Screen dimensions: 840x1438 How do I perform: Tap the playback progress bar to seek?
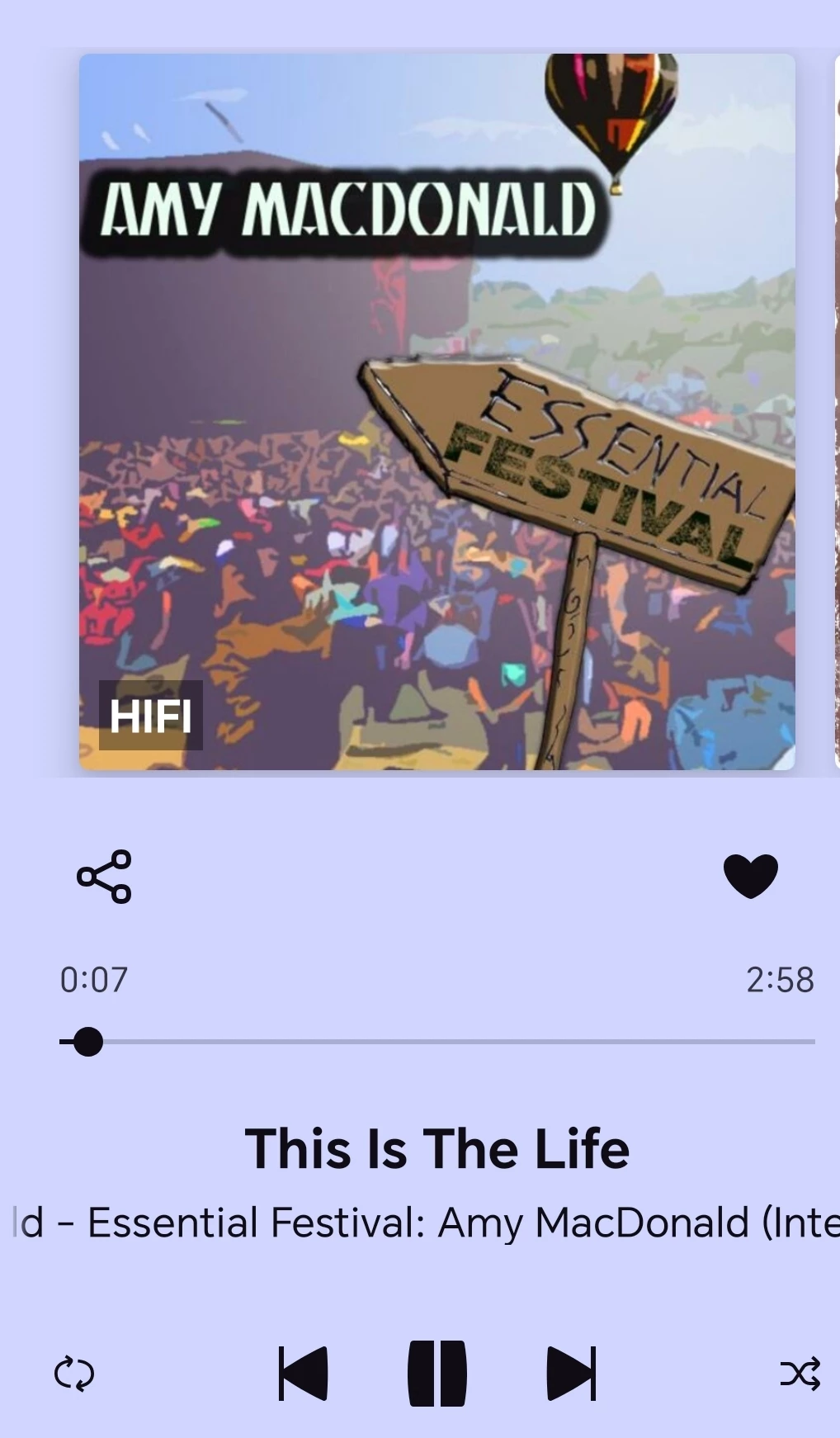(x=437, y=1042)
